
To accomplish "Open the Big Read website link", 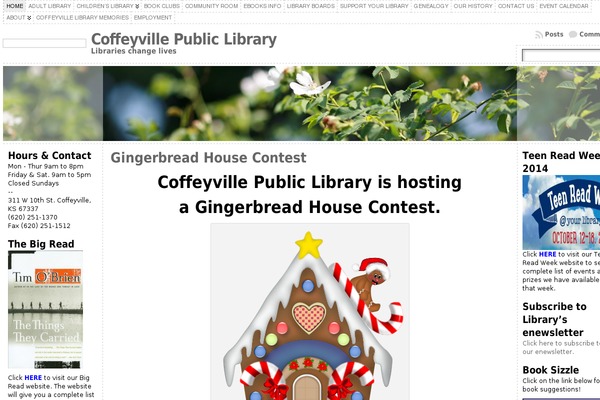I will pos(32,377).
